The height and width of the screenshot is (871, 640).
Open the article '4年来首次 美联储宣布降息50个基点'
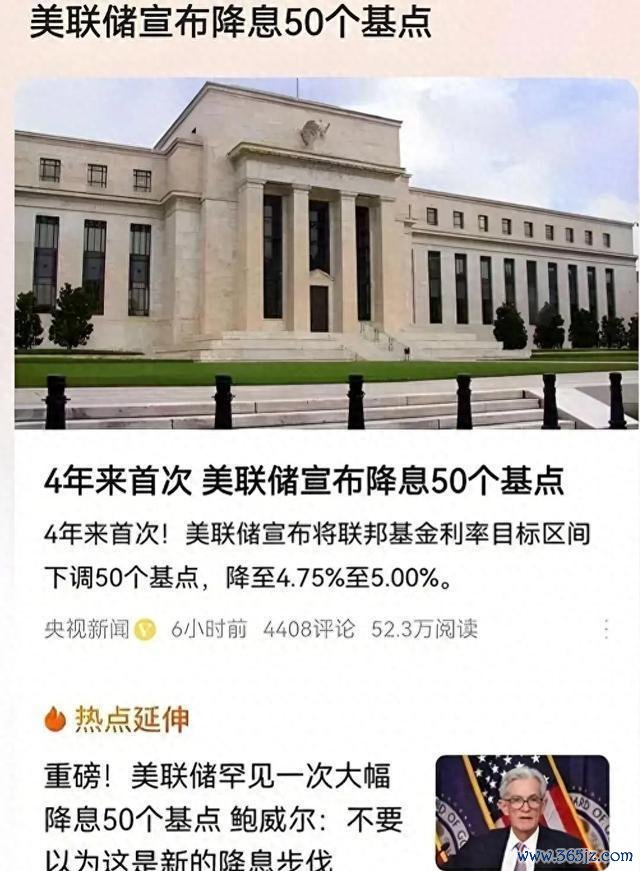pos(304,482)
